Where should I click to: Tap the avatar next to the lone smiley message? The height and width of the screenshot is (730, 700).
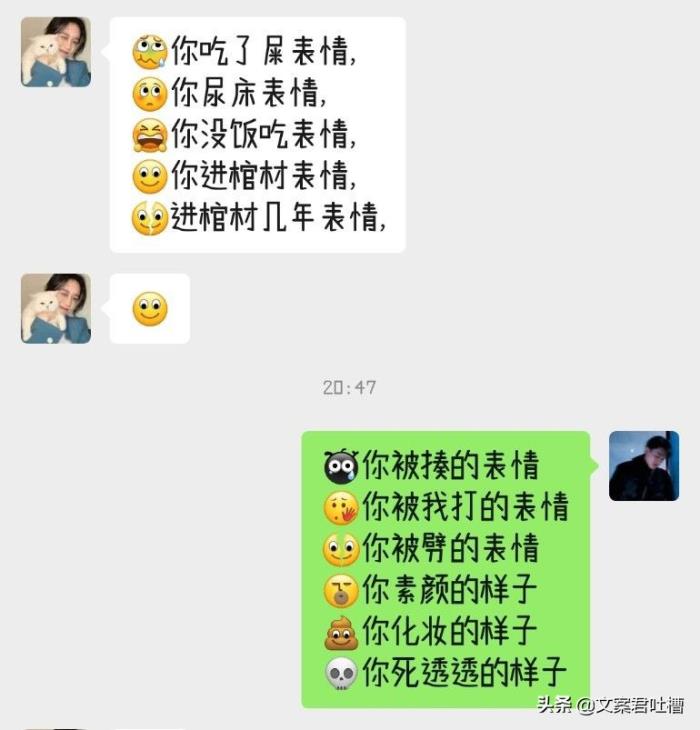[x=56, y=308]
